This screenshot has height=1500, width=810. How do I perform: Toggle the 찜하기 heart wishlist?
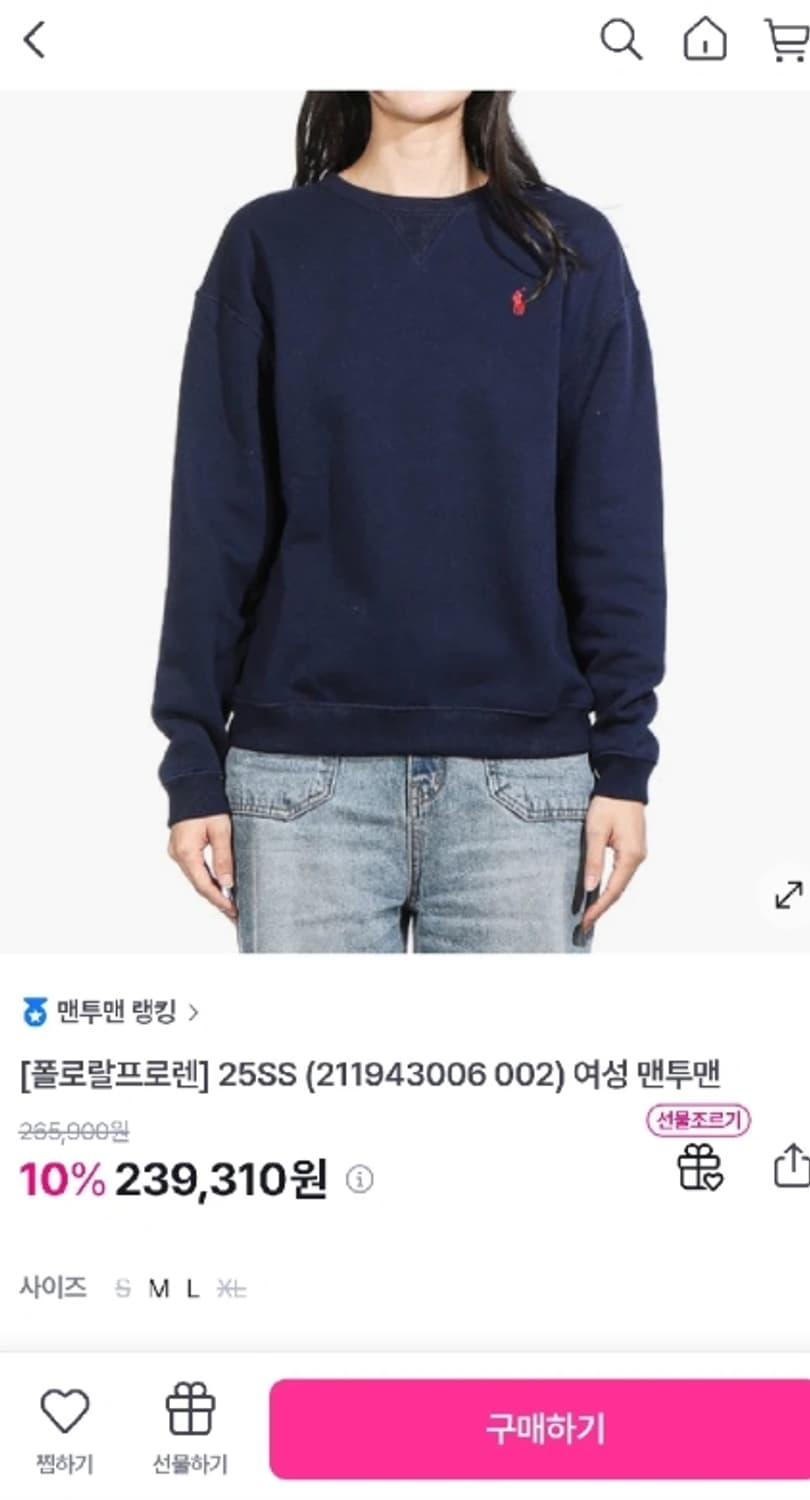(65, 1425)
